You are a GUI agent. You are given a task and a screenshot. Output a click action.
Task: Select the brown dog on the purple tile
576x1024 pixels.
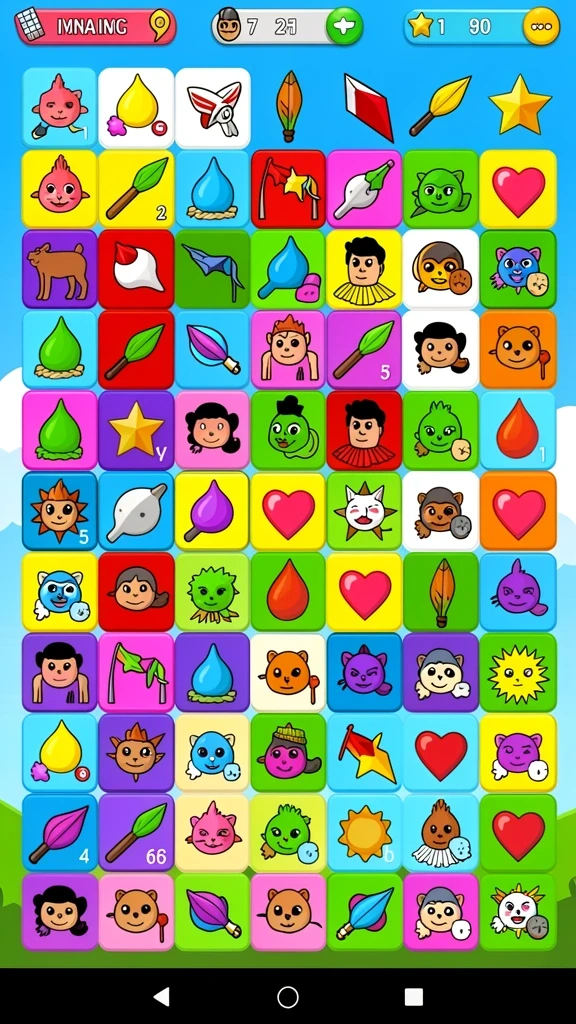59,268
